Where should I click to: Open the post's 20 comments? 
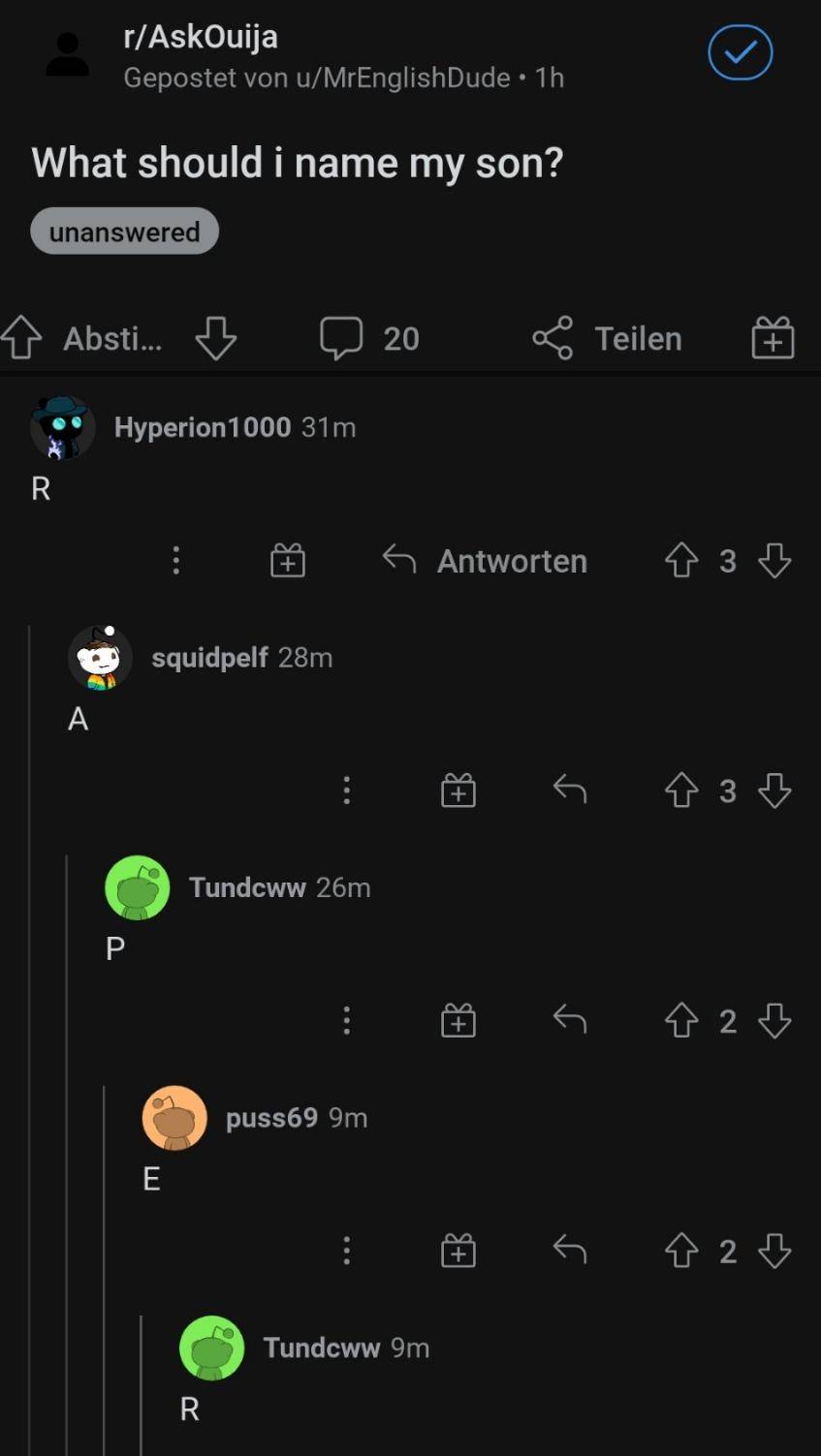coord(369,338)
